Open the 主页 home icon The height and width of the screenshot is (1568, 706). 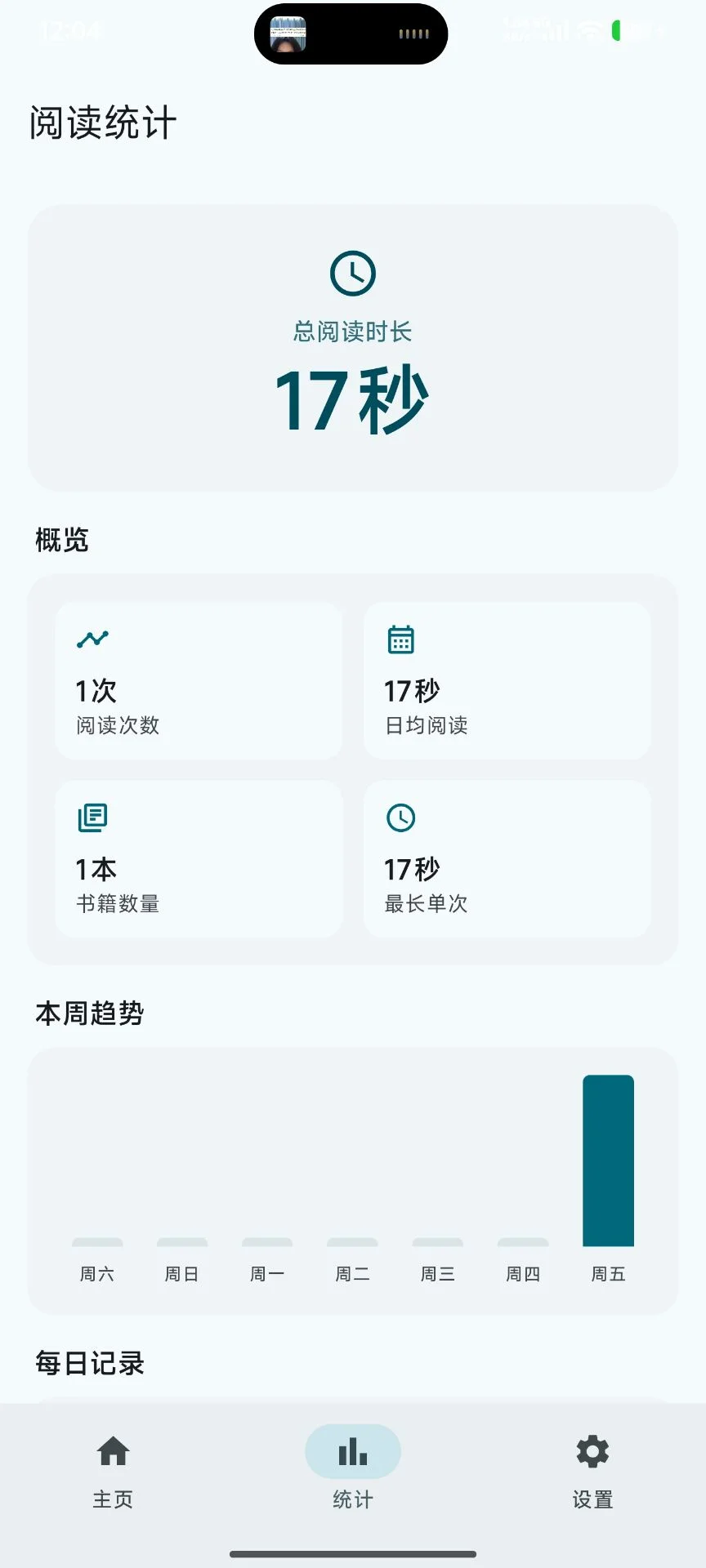tap(113, 1453)
